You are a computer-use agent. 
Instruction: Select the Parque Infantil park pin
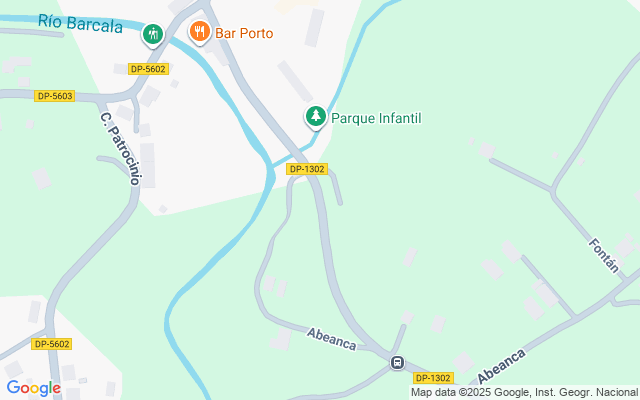point(316,118)
